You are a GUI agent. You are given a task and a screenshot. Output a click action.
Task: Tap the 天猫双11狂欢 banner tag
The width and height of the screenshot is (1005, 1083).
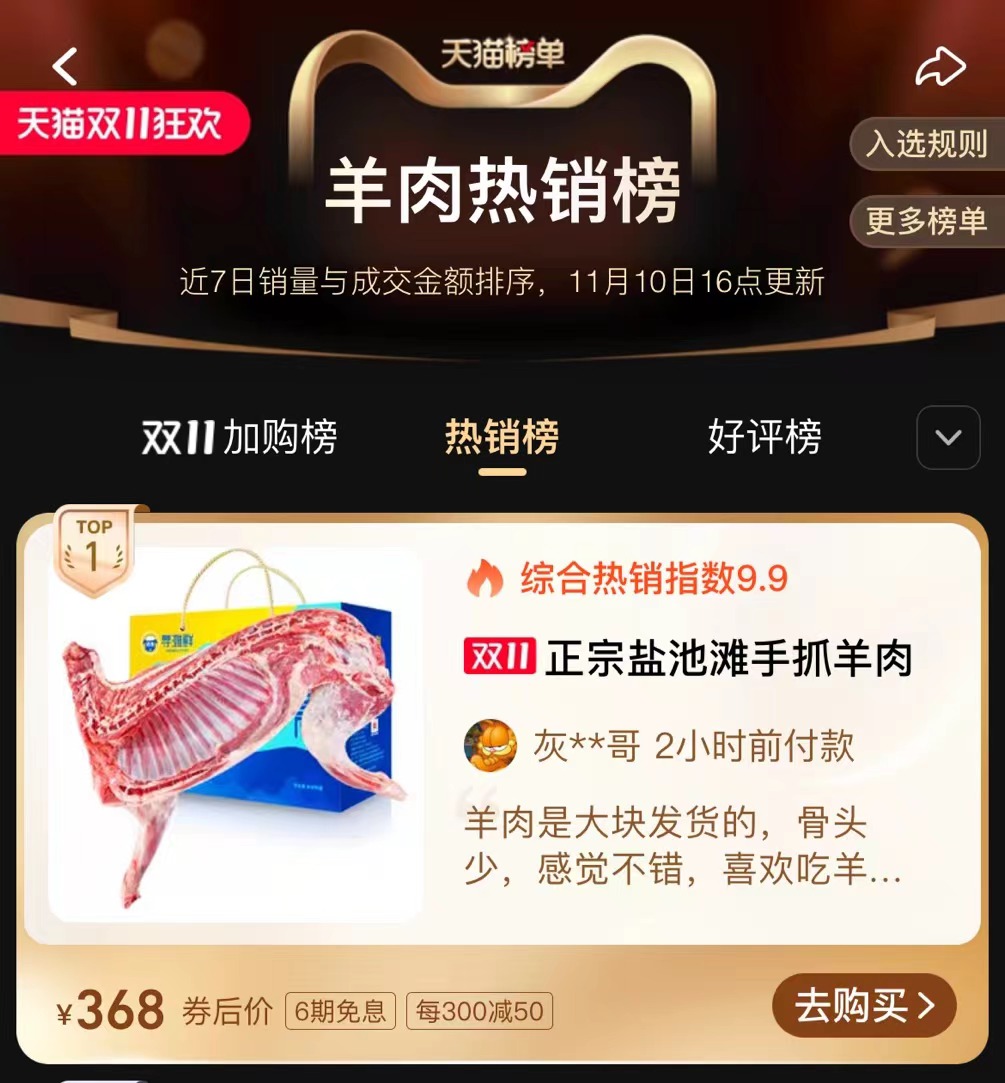pyautogui.click(x=123, y=123)
